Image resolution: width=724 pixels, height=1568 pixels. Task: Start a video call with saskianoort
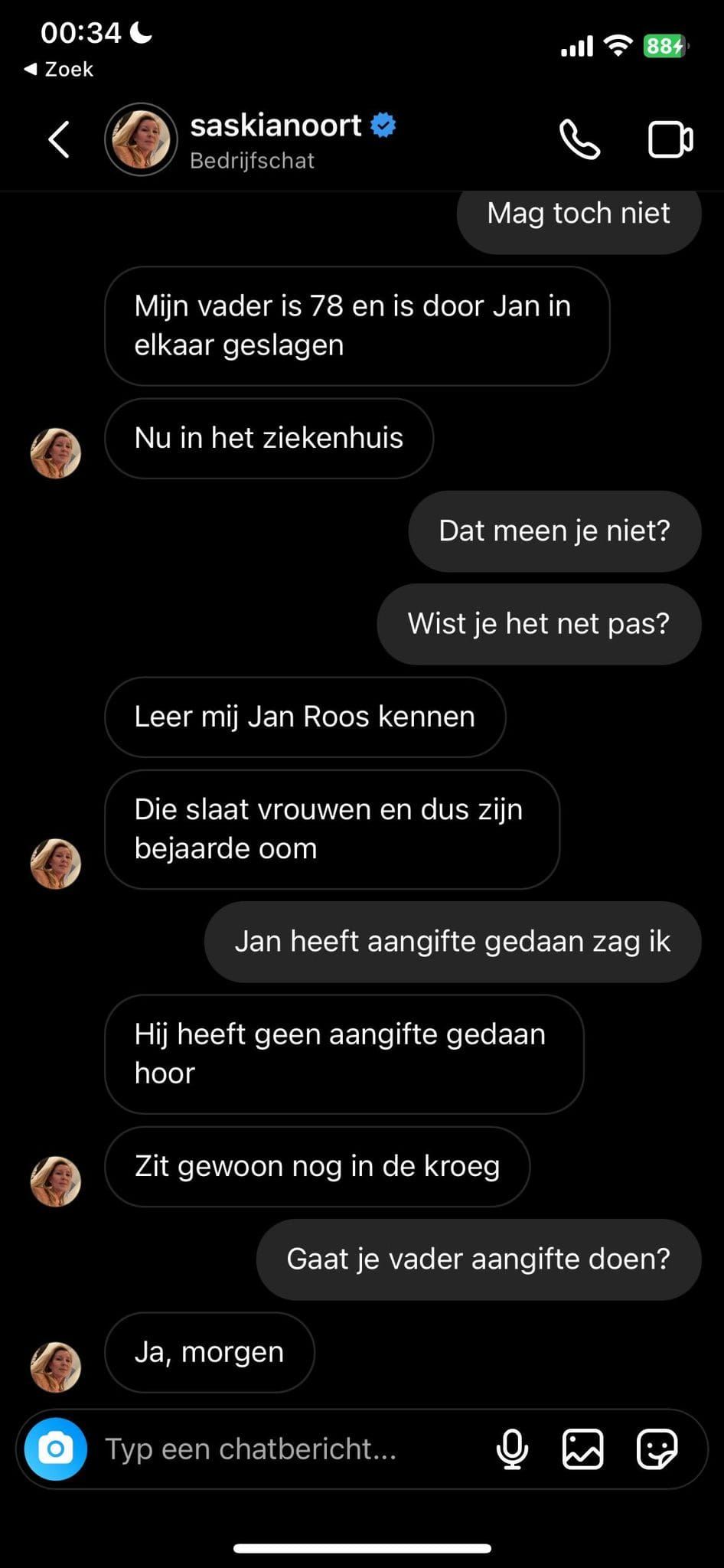[x=670, y=139]
